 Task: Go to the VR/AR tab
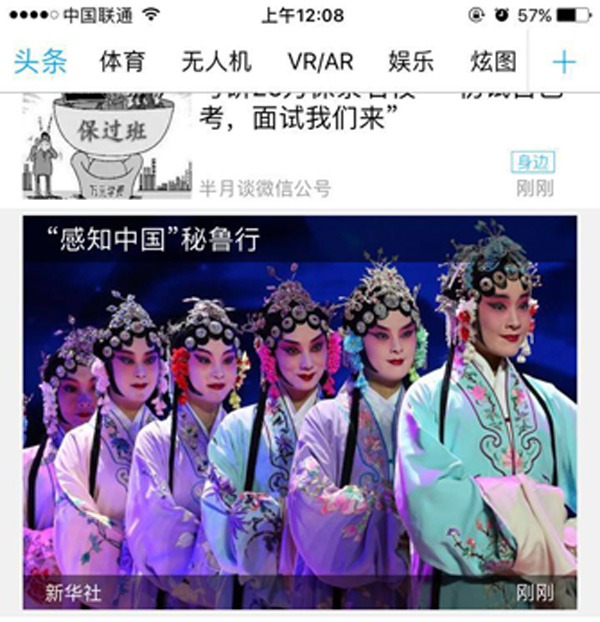tap(320, 62)
